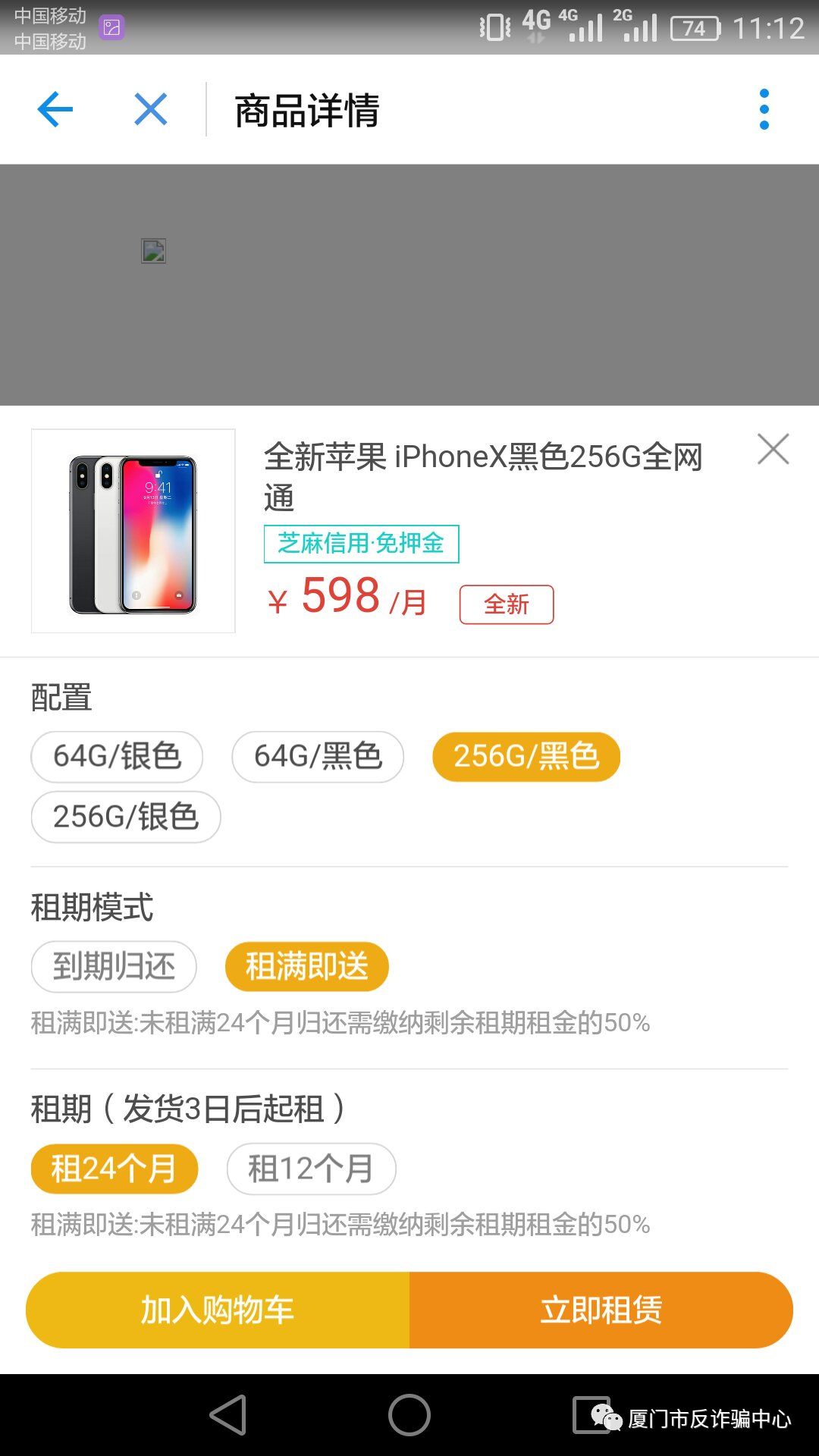Select the 256G/银色 configuration
819x1456 pixels.
coord(125,817)
